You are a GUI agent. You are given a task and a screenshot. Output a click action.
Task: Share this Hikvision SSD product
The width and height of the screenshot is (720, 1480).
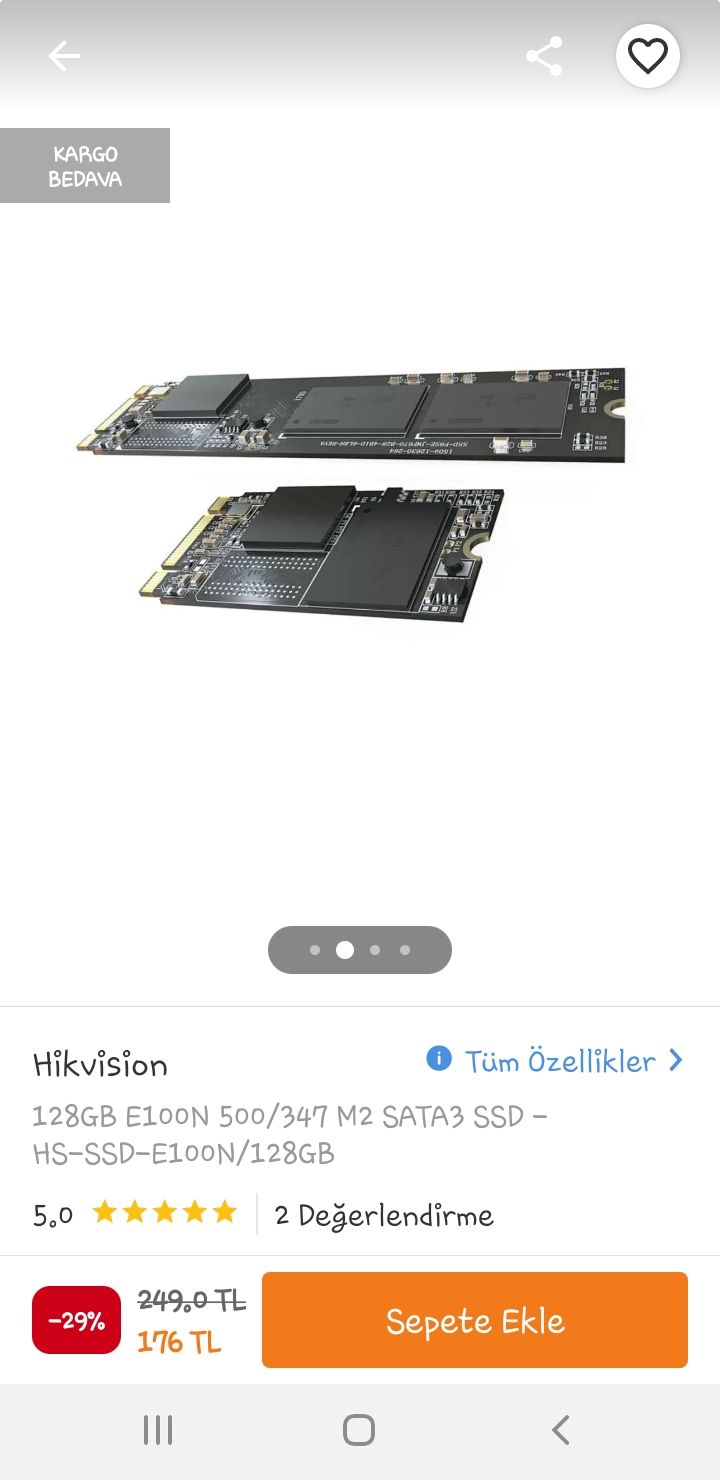544,56
